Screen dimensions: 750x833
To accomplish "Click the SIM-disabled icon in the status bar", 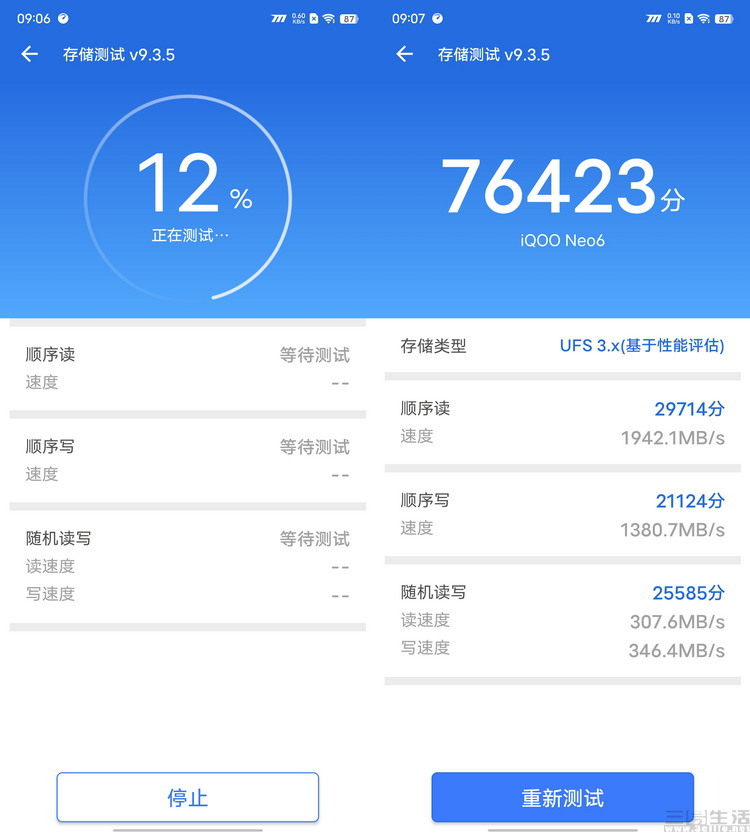I will point(313,17).
